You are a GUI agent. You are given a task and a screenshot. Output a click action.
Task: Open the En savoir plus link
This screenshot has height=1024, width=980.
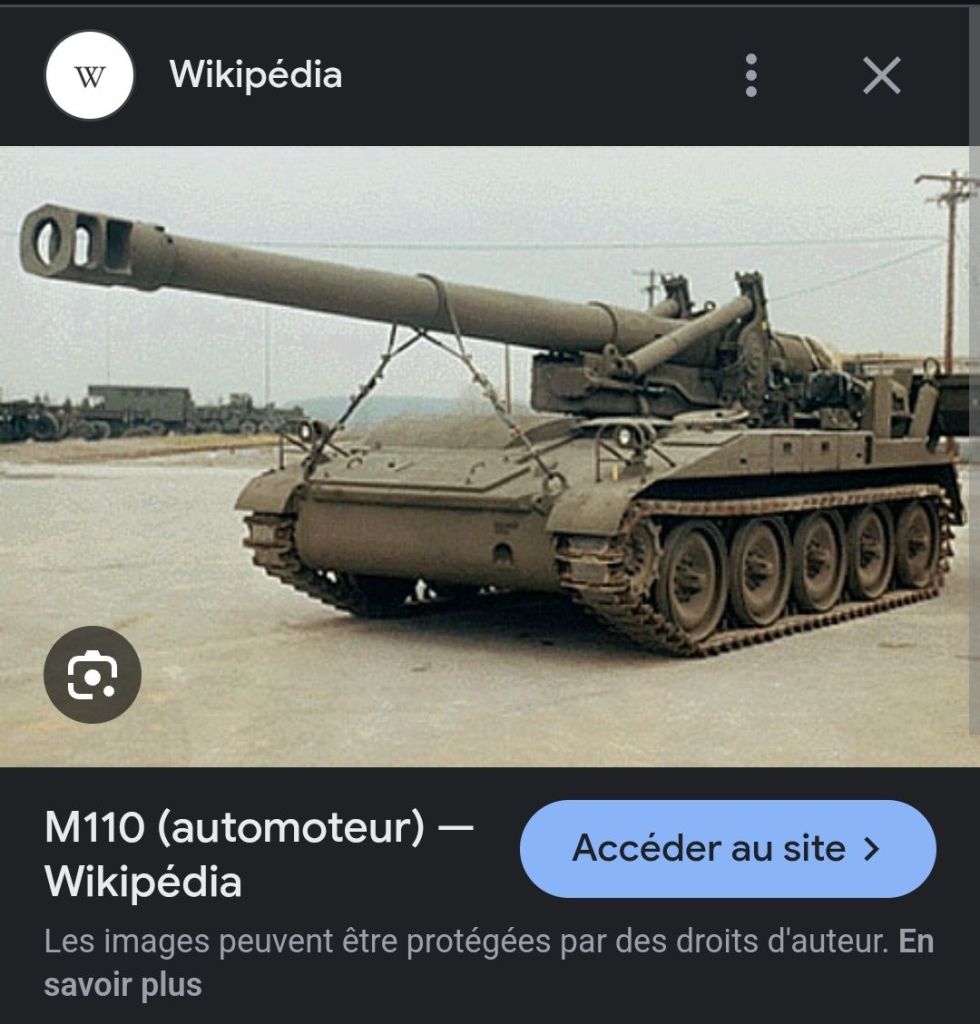[122, 984]
